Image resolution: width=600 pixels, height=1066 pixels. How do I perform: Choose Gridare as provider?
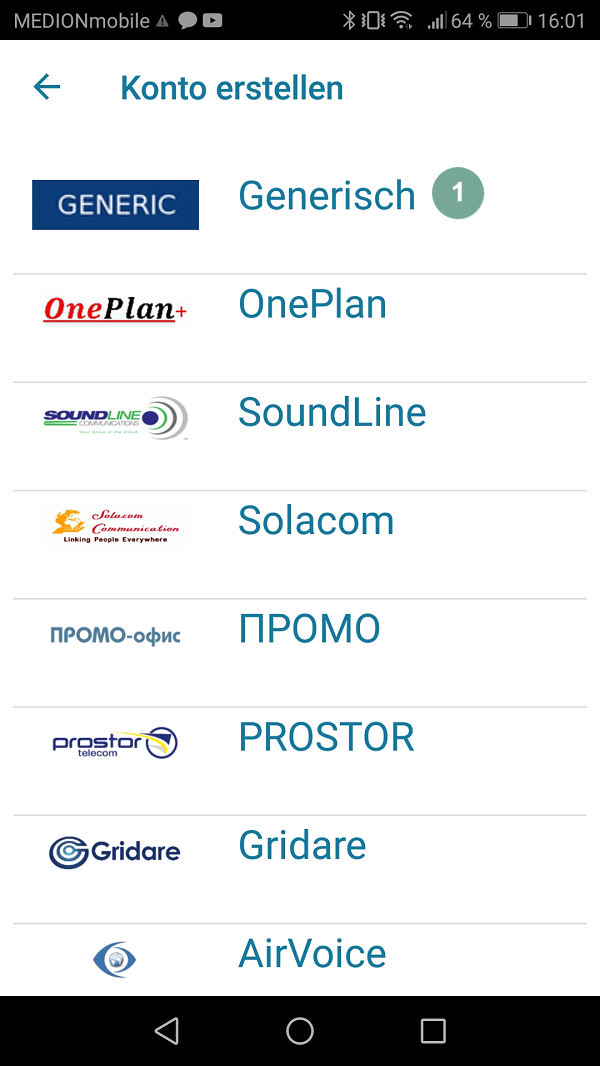click(300, 869)
